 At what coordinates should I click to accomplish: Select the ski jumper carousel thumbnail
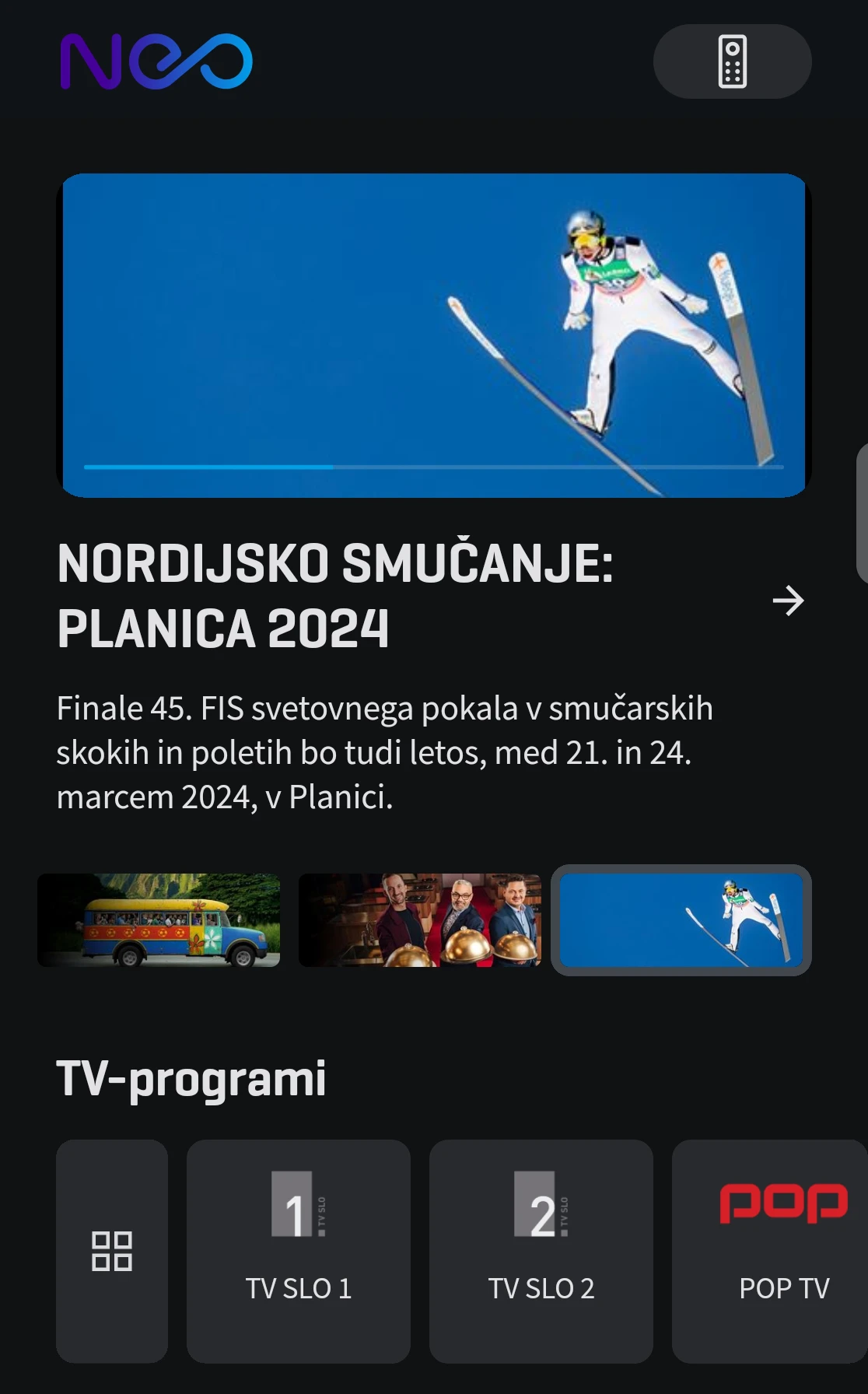681,920
